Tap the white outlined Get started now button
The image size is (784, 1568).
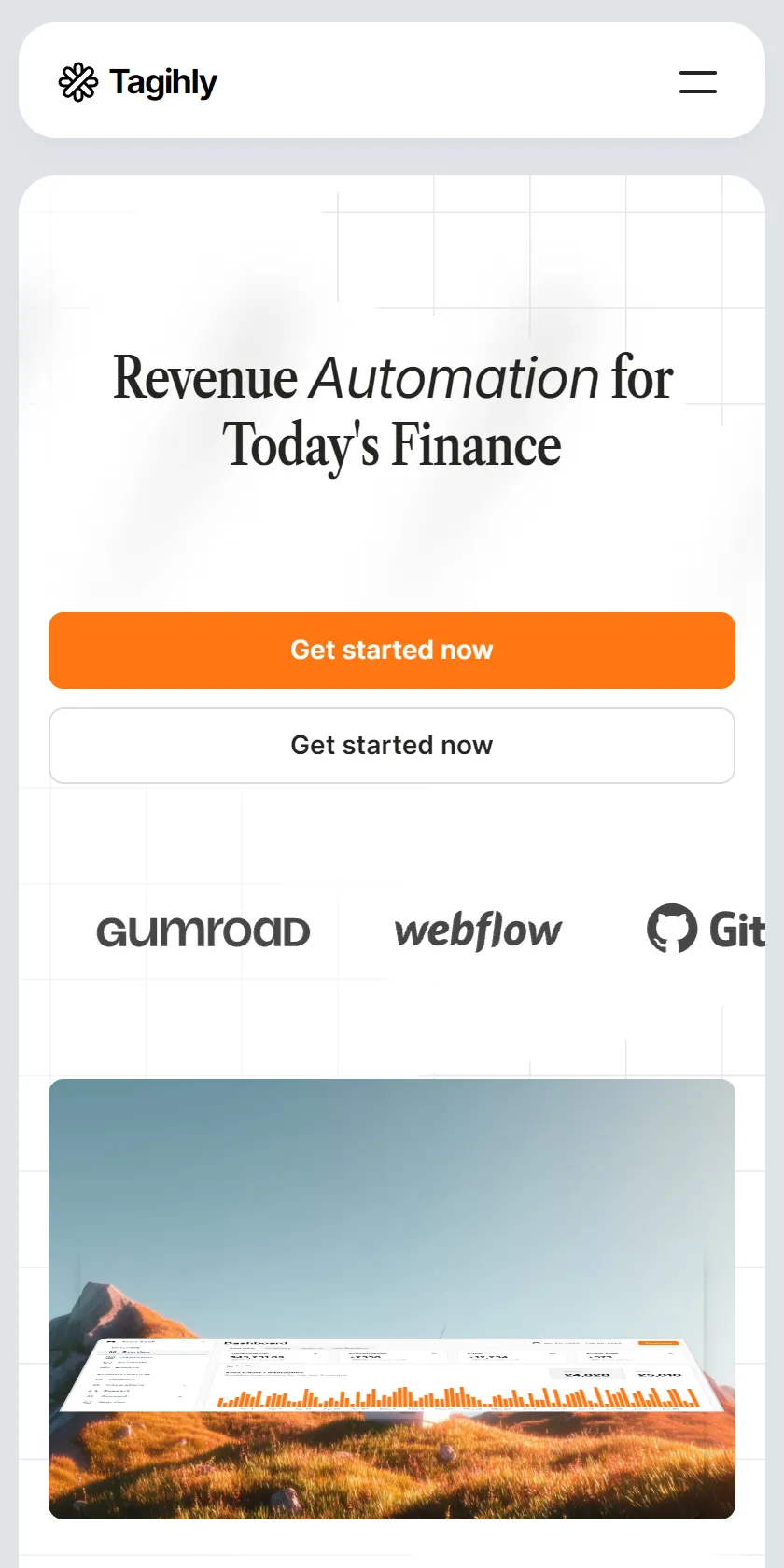[x=392, y=746]
